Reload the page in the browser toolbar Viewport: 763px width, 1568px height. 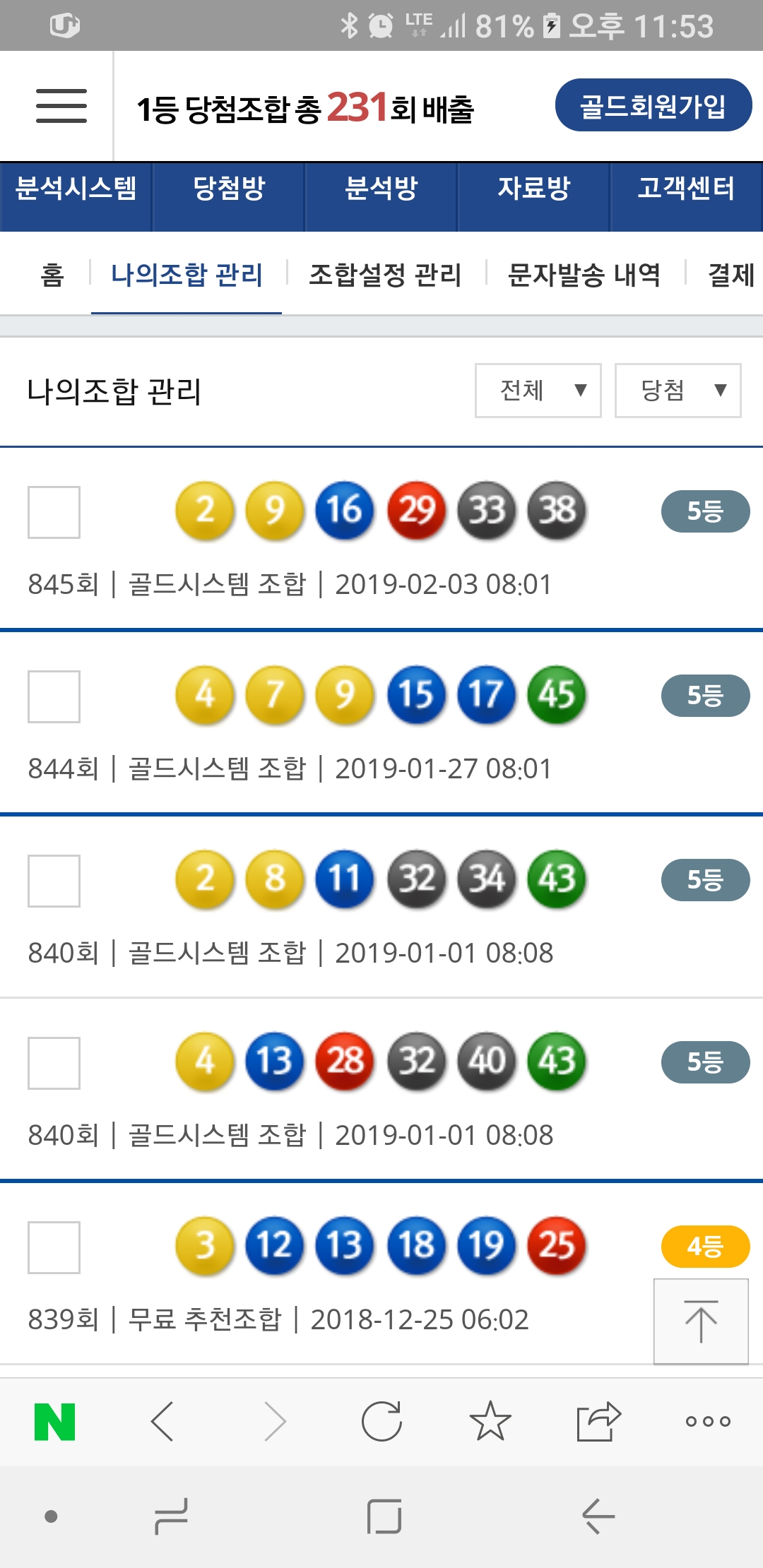[381, 1421]
